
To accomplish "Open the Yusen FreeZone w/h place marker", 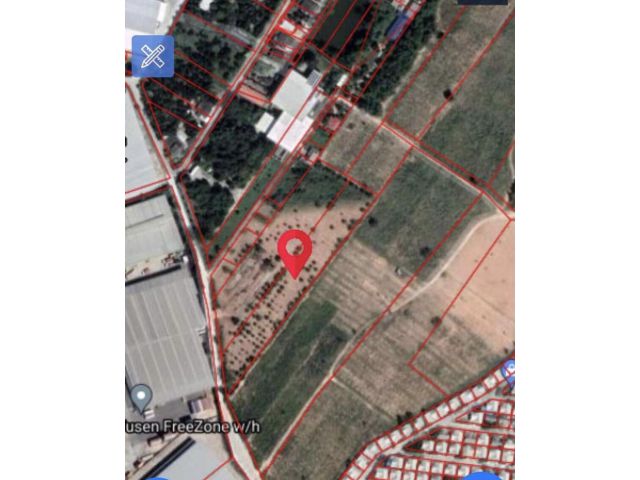I will 142,399.
